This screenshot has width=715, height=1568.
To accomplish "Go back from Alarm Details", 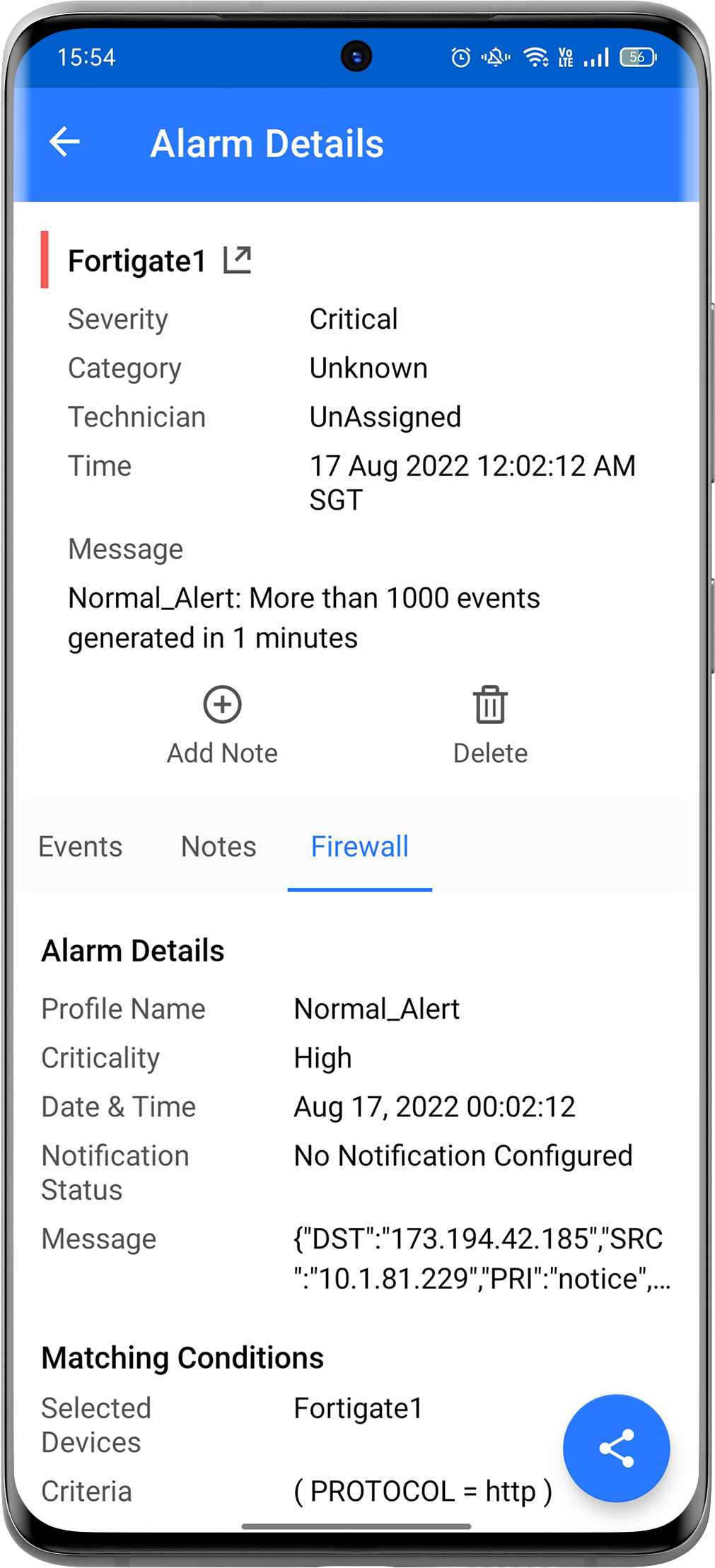I will point(64,142).
